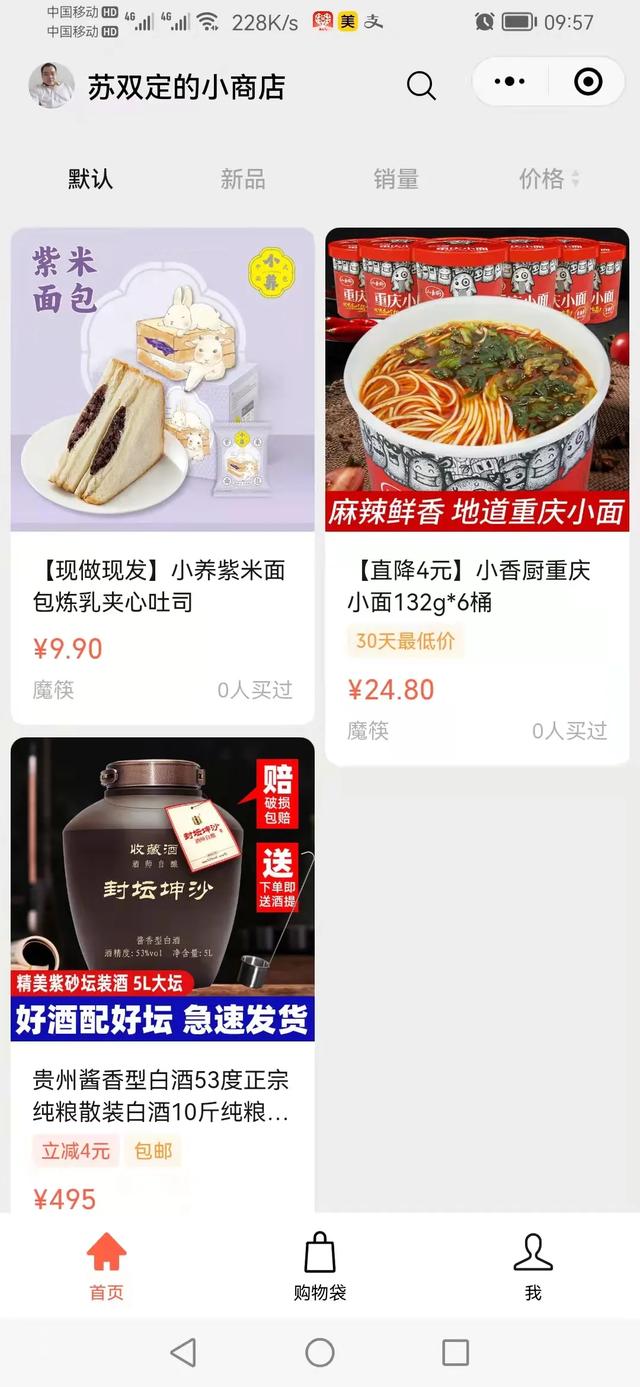This screenshot has width=640, height=1387.
Task: Open the 购物袋 shopping bag
Action: pyautogui.click(x=320, y=1265)
